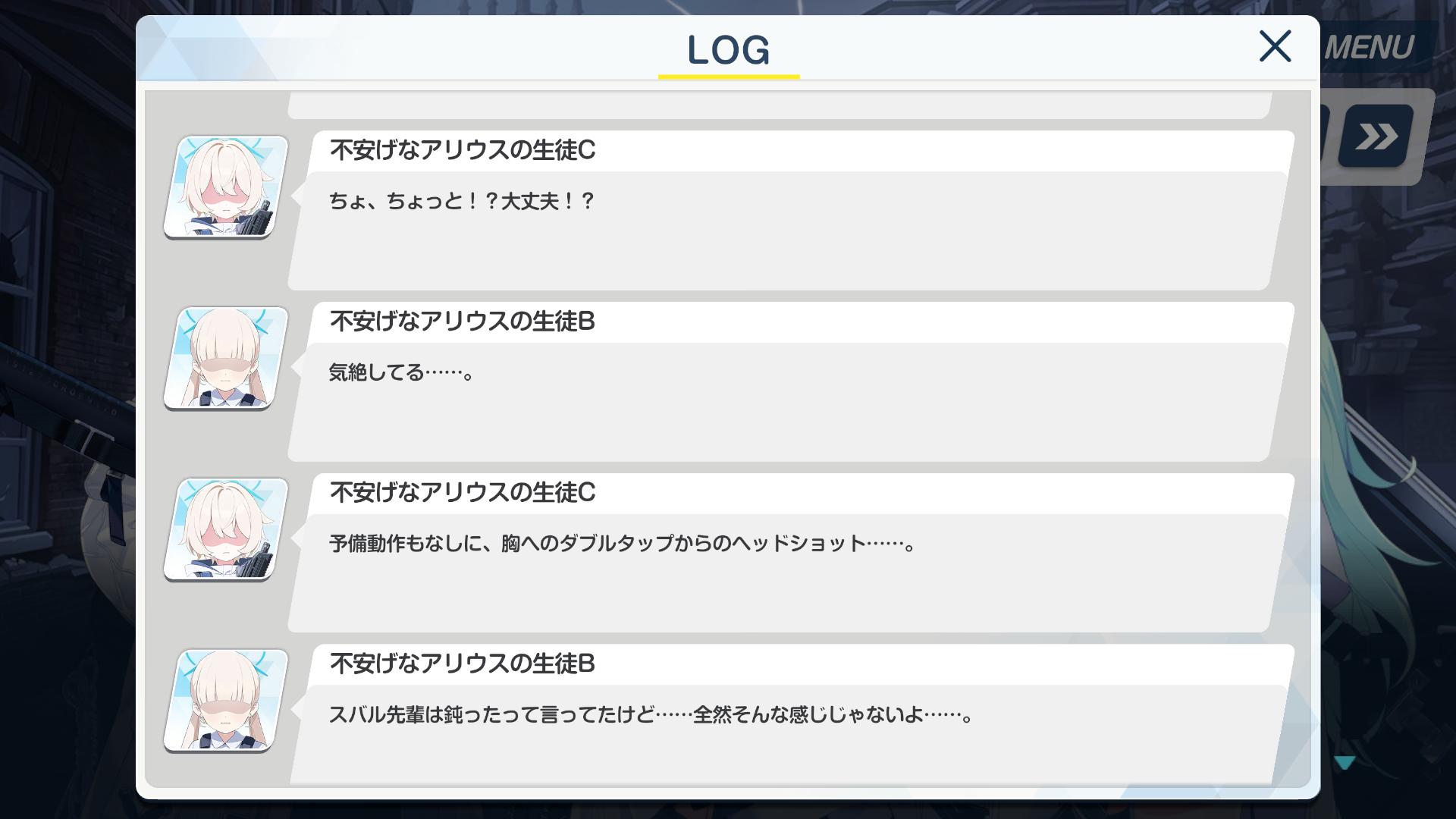Open the MENU button

1370,48
